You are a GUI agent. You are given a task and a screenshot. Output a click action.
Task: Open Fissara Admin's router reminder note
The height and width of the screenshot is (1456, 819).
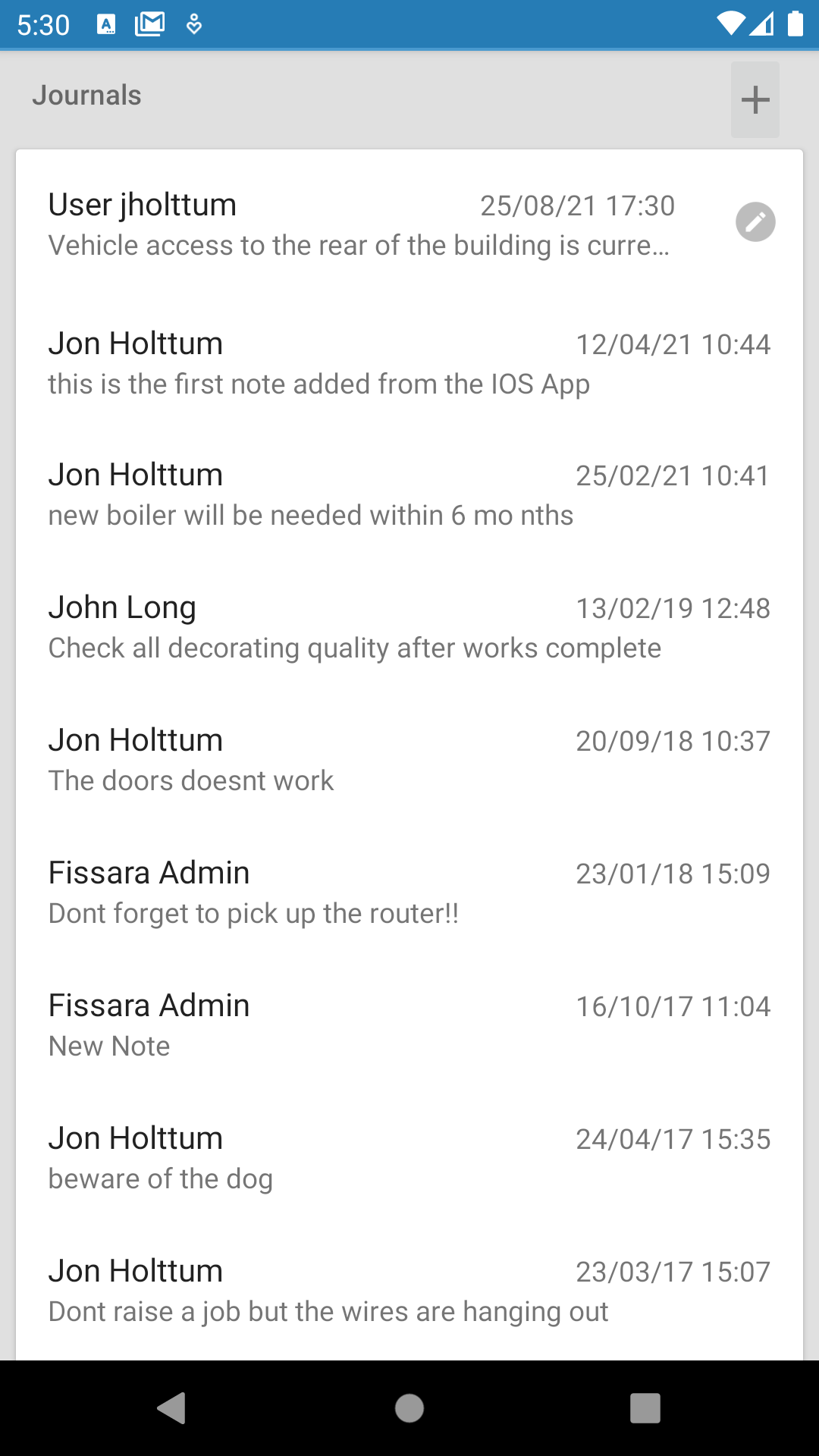pos(409,893)
